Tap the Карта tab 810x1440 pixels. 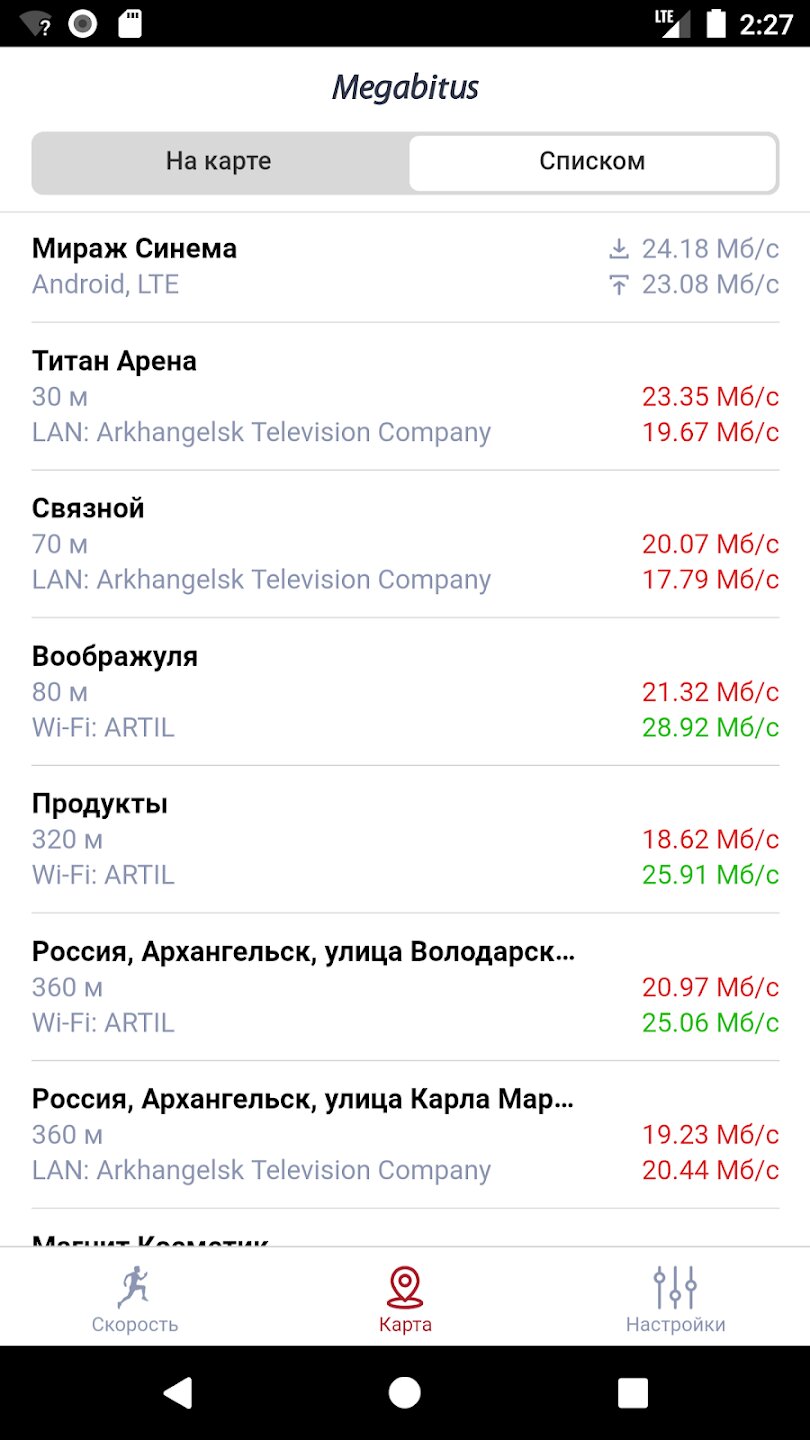405,1298
